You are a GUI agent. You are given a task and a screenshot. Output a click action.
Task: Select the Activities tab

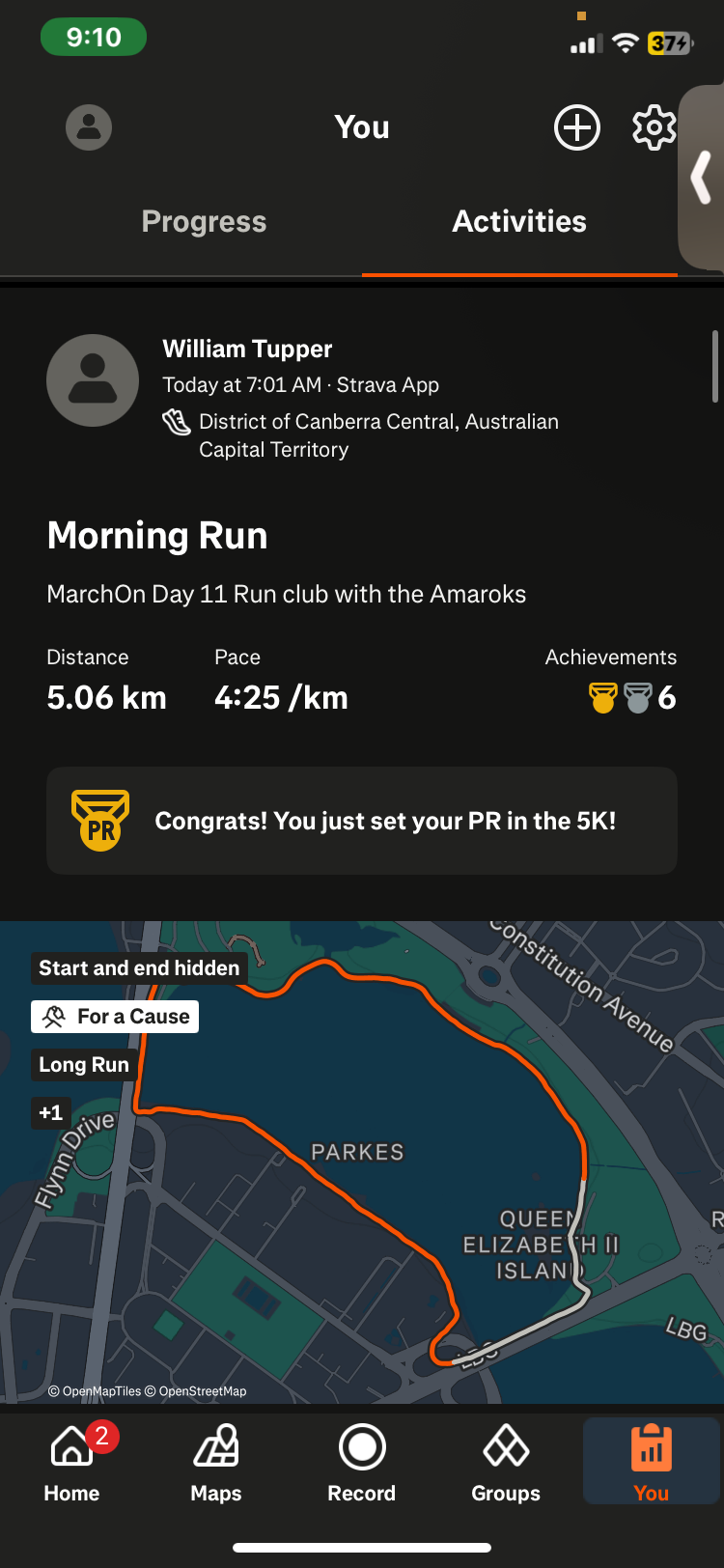[x=519, y=222]
